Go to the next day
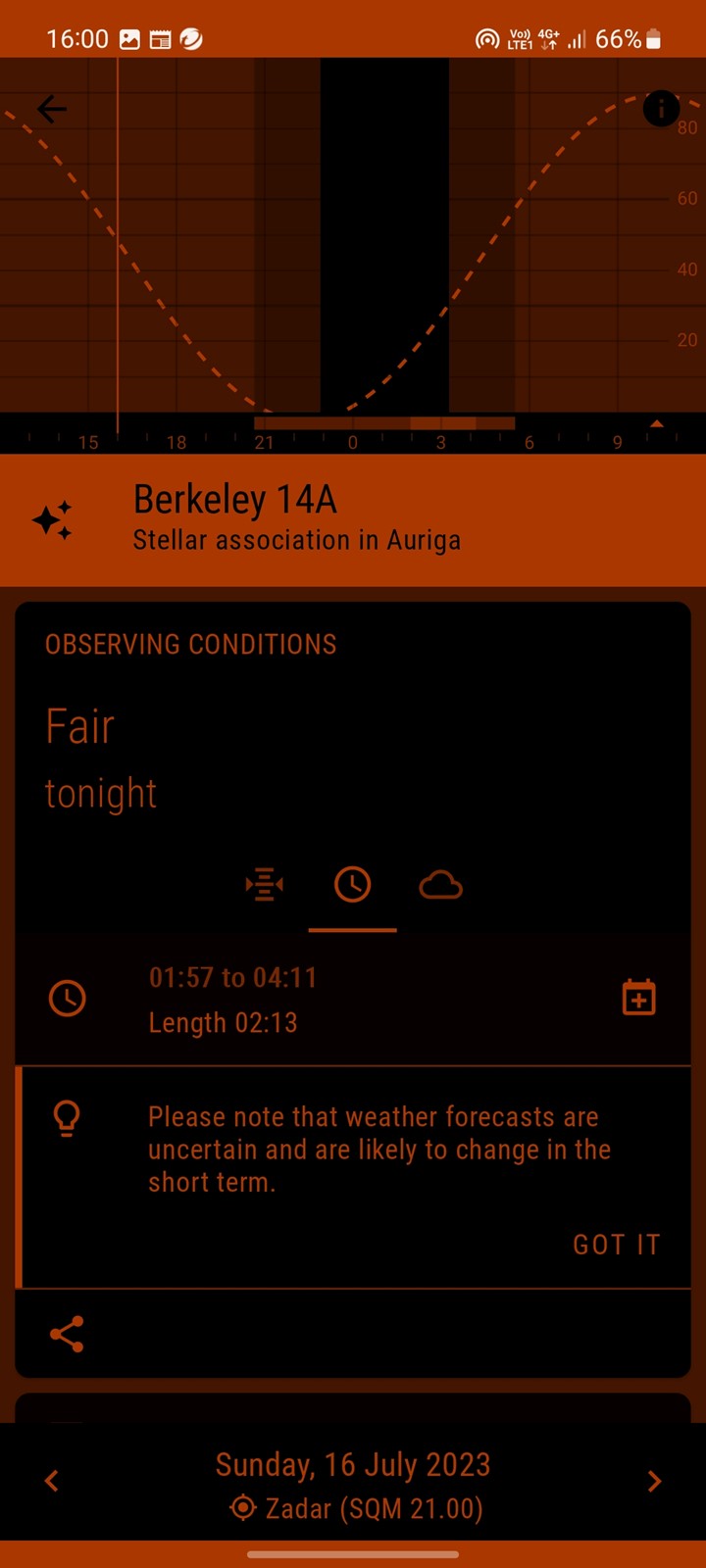 click(654, 1481)
